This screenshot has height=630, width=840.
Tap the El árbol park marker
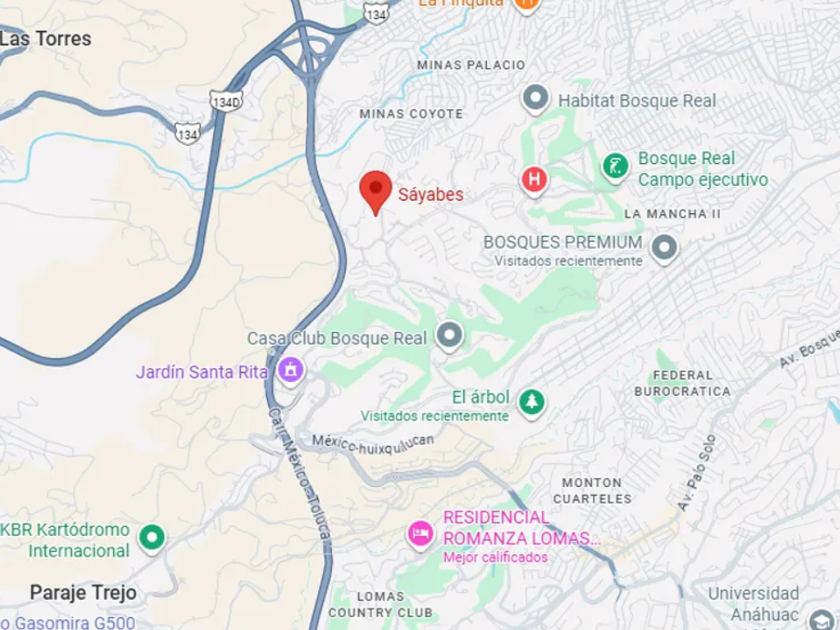pos(532,401)
